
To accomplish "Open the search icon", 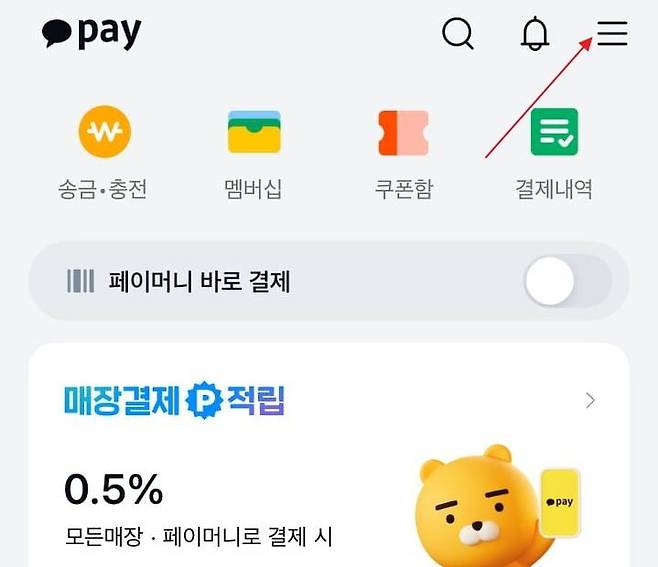I will tap(458, 34).
